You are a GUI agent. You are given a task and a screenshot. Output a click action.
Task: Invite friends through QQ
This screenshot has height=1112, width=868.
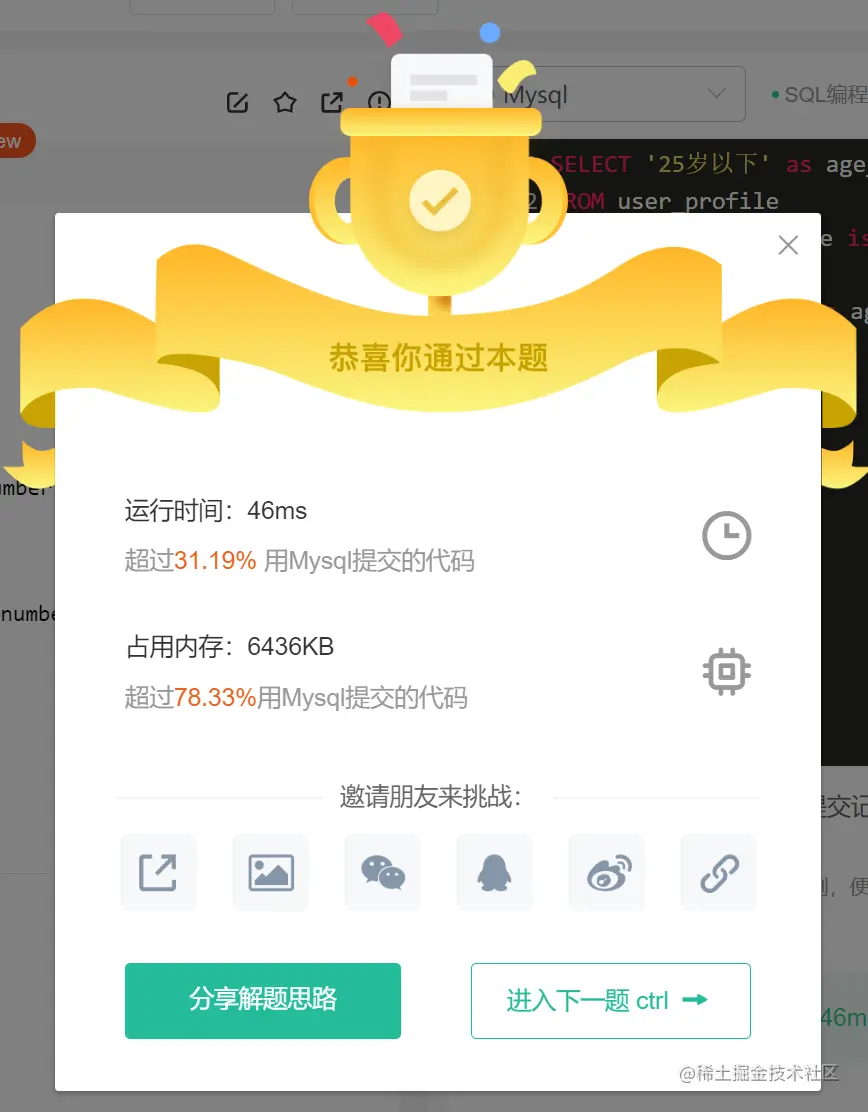(495, 872)
